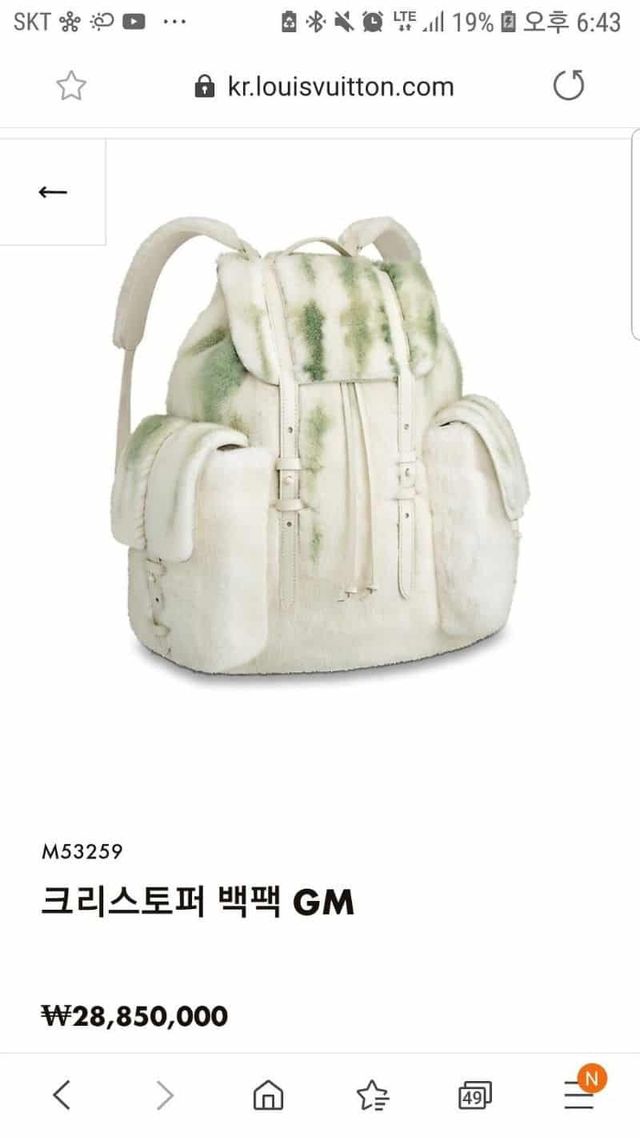Open the browser menu
Viewport: 640px width, 1138px height.
579,1094
